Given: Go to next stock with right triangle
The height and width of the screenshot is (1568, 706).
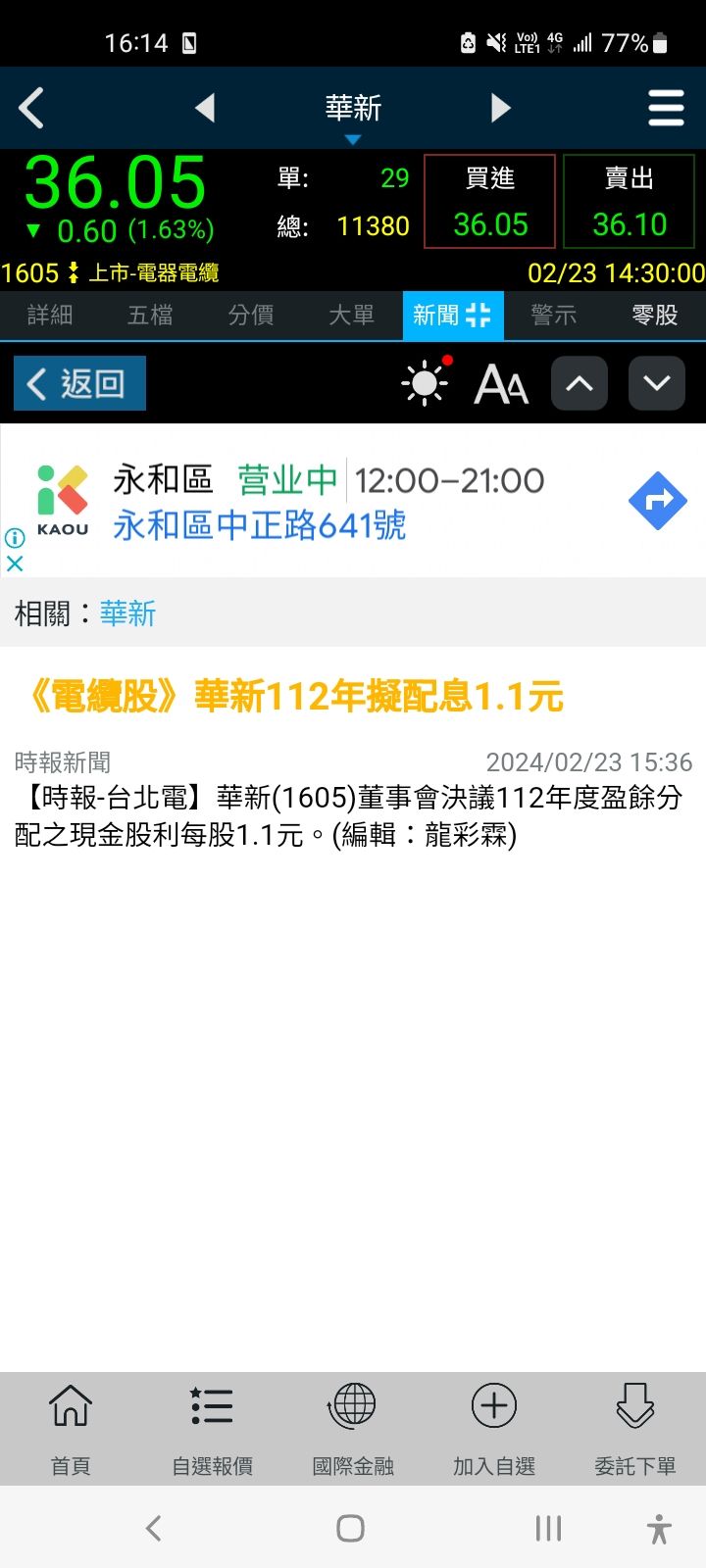Looking at the screenshot, I should pyautogui.click(x=500, y=108).
